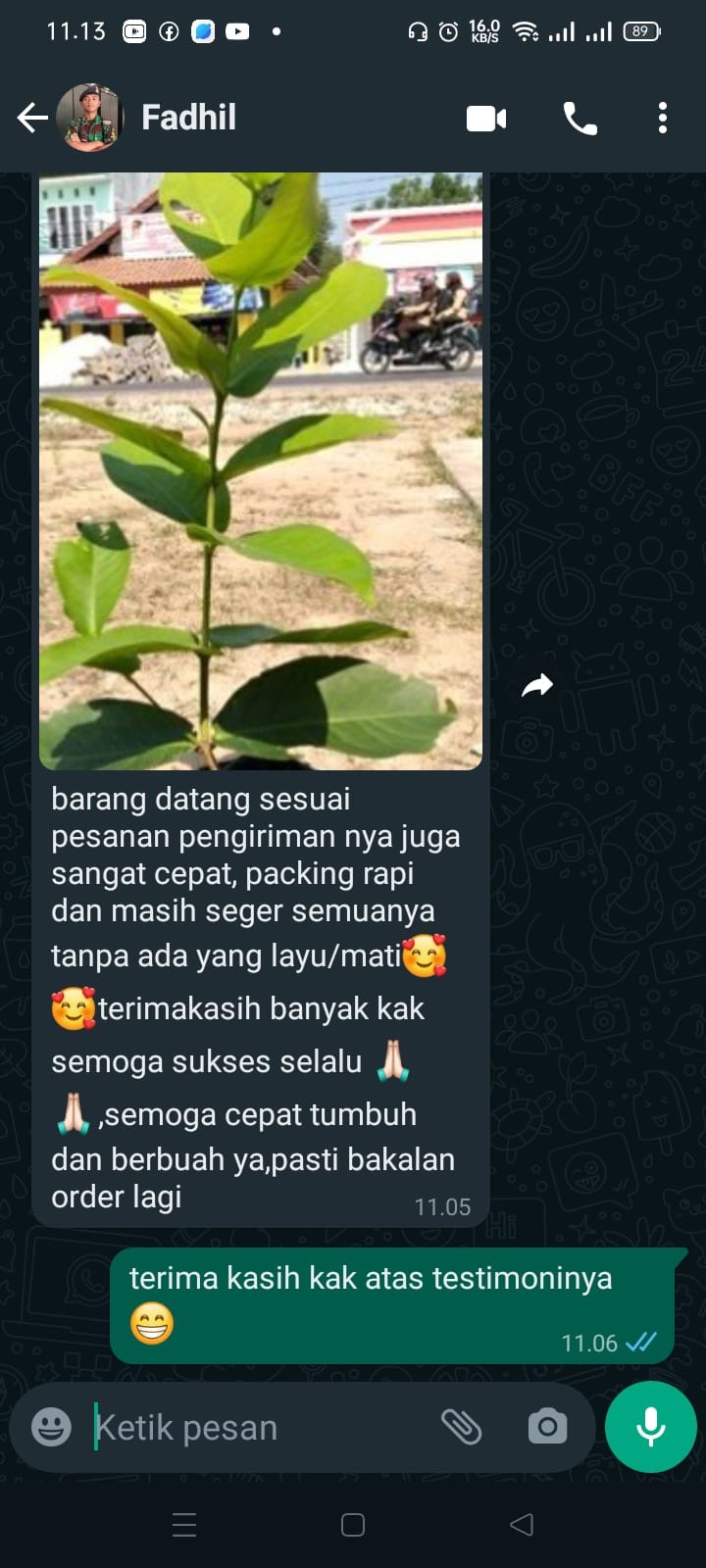706x1568 pixels.
Task: Start a voice call with Fadhil
Action: click(580, 119)
